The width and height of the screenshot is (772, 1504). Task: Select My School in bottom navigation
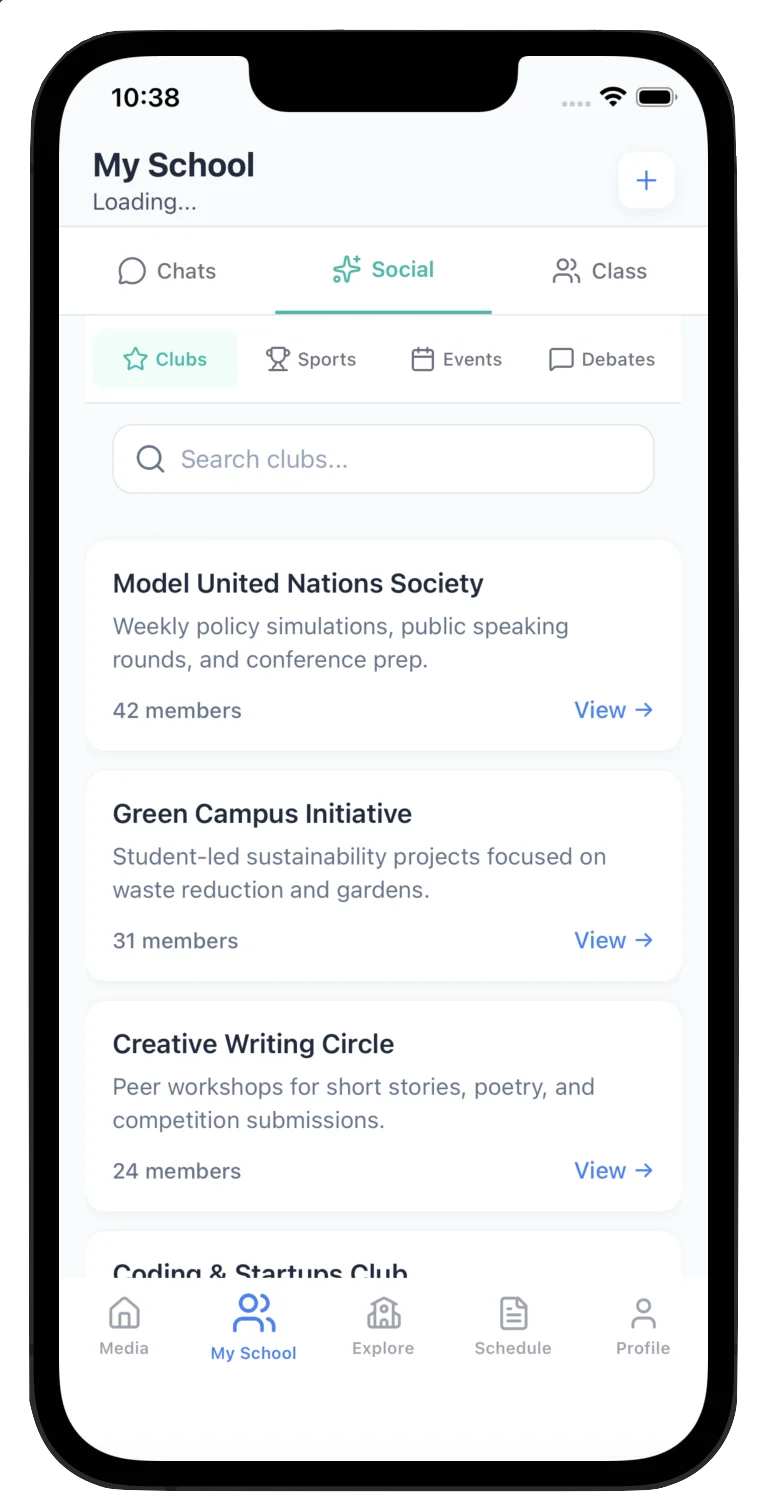(x=253, y=1326)
